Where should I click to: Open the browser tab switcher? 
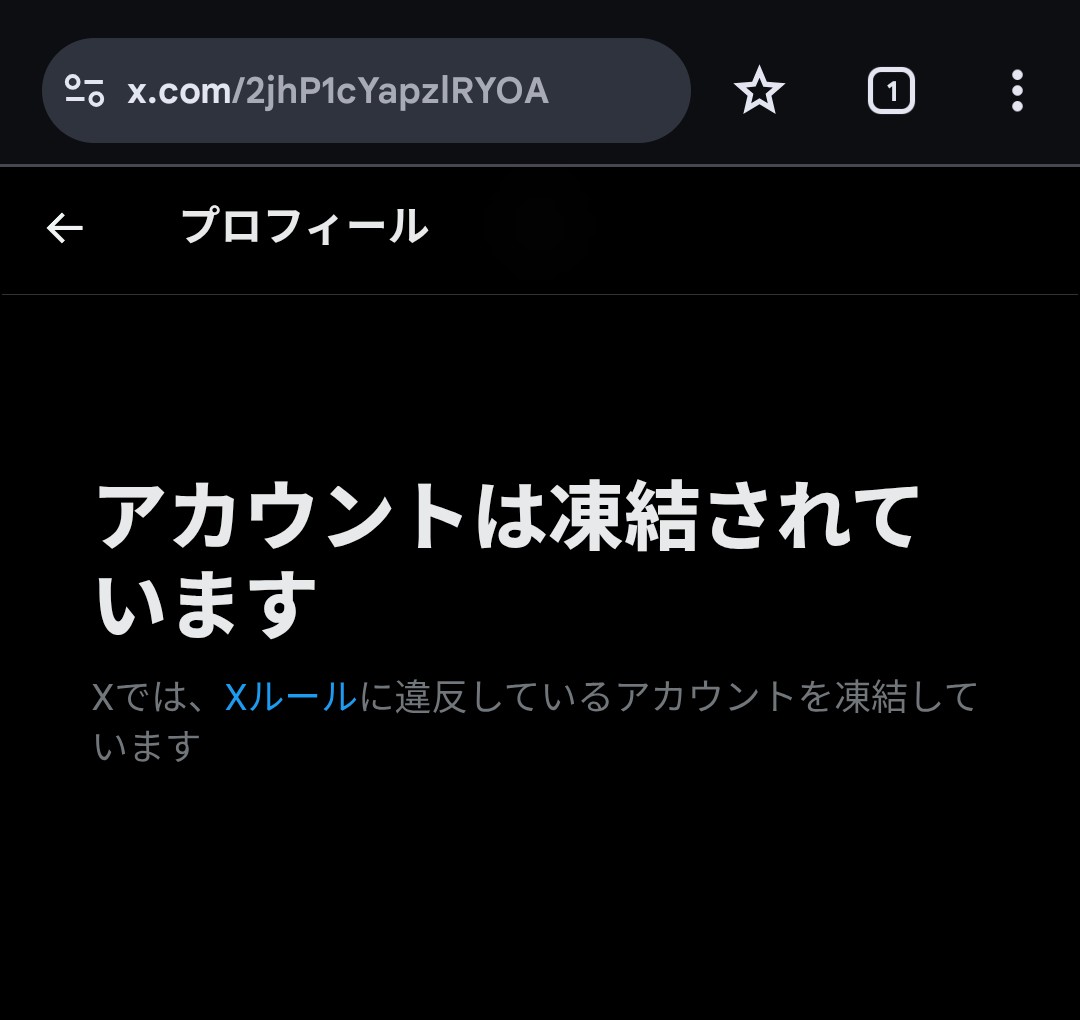tap(891, 92)
